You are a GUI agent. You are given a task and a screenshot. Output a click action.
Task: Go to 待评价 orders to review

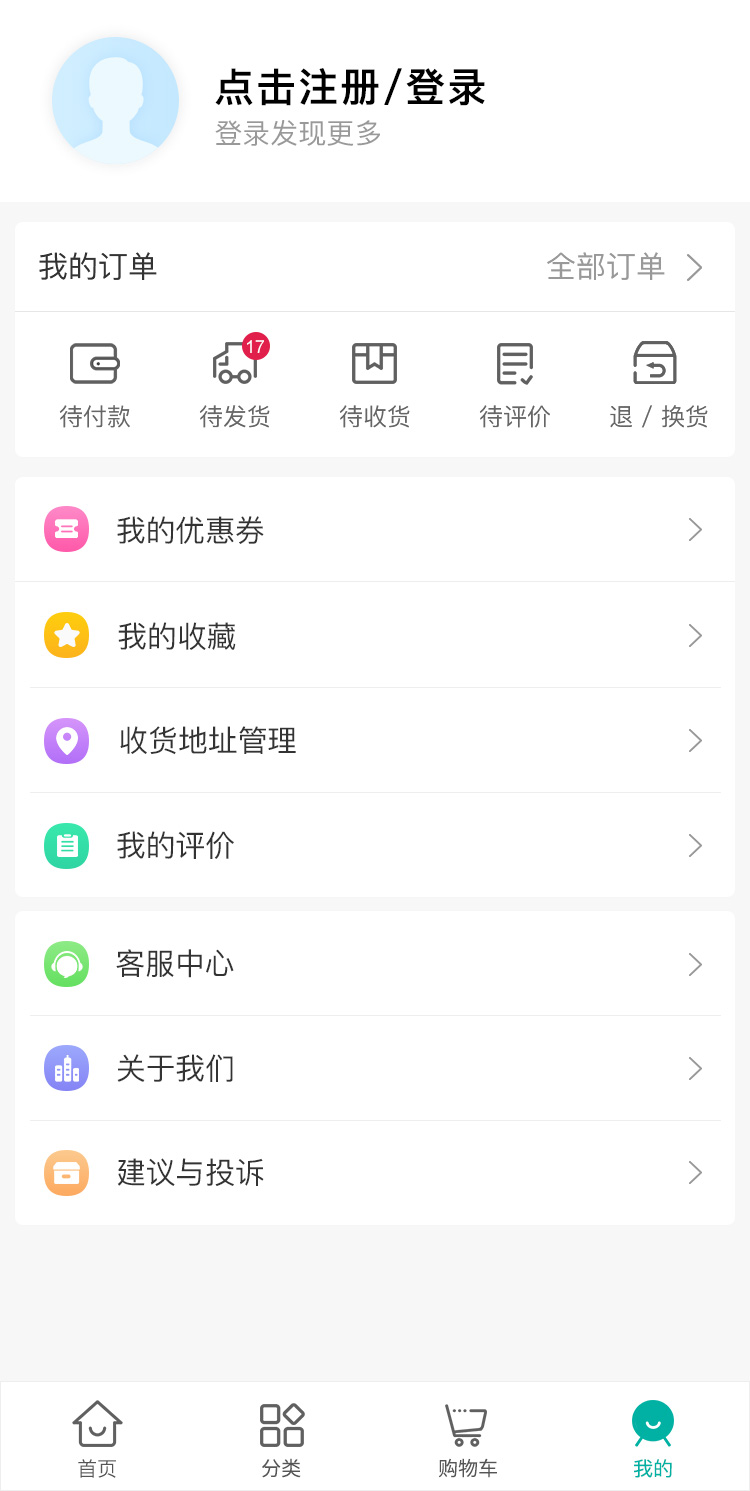(x=515, y=385)
